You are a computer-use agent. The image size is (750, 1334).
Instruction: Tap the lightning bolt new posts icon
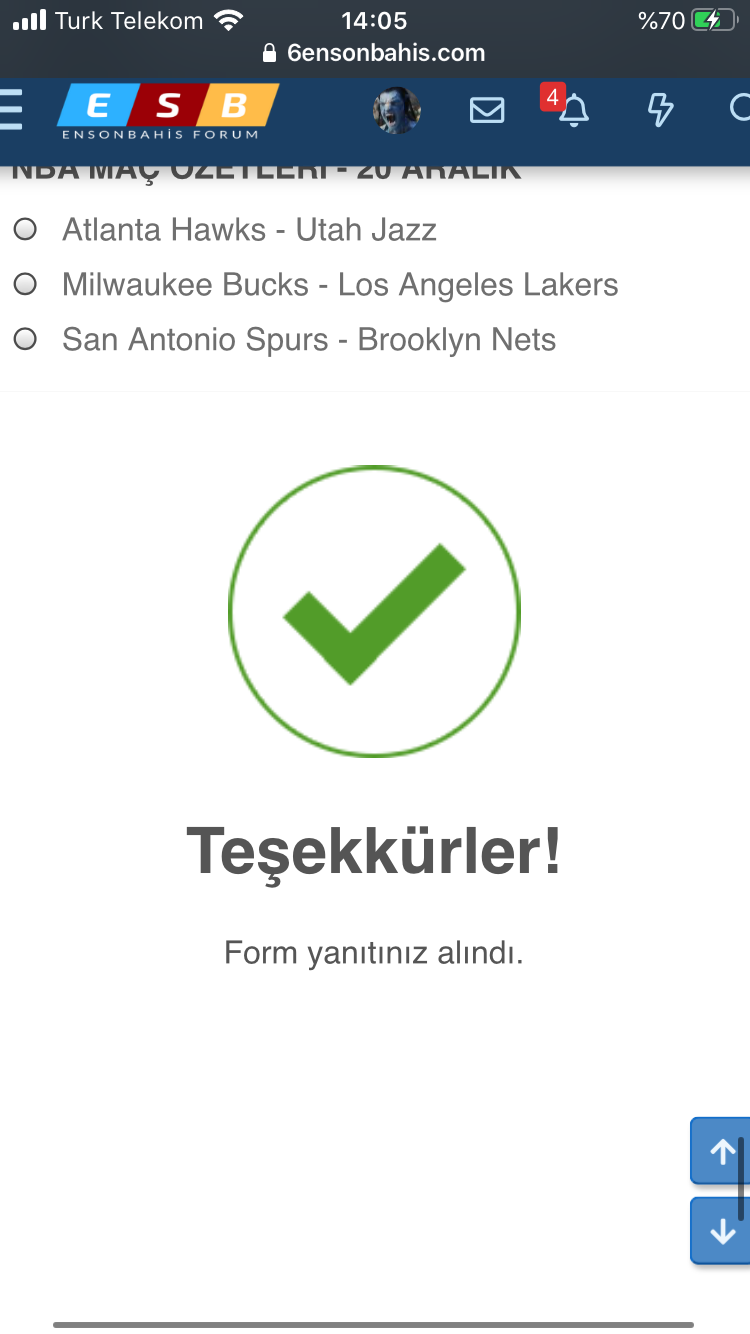(660, 109)
